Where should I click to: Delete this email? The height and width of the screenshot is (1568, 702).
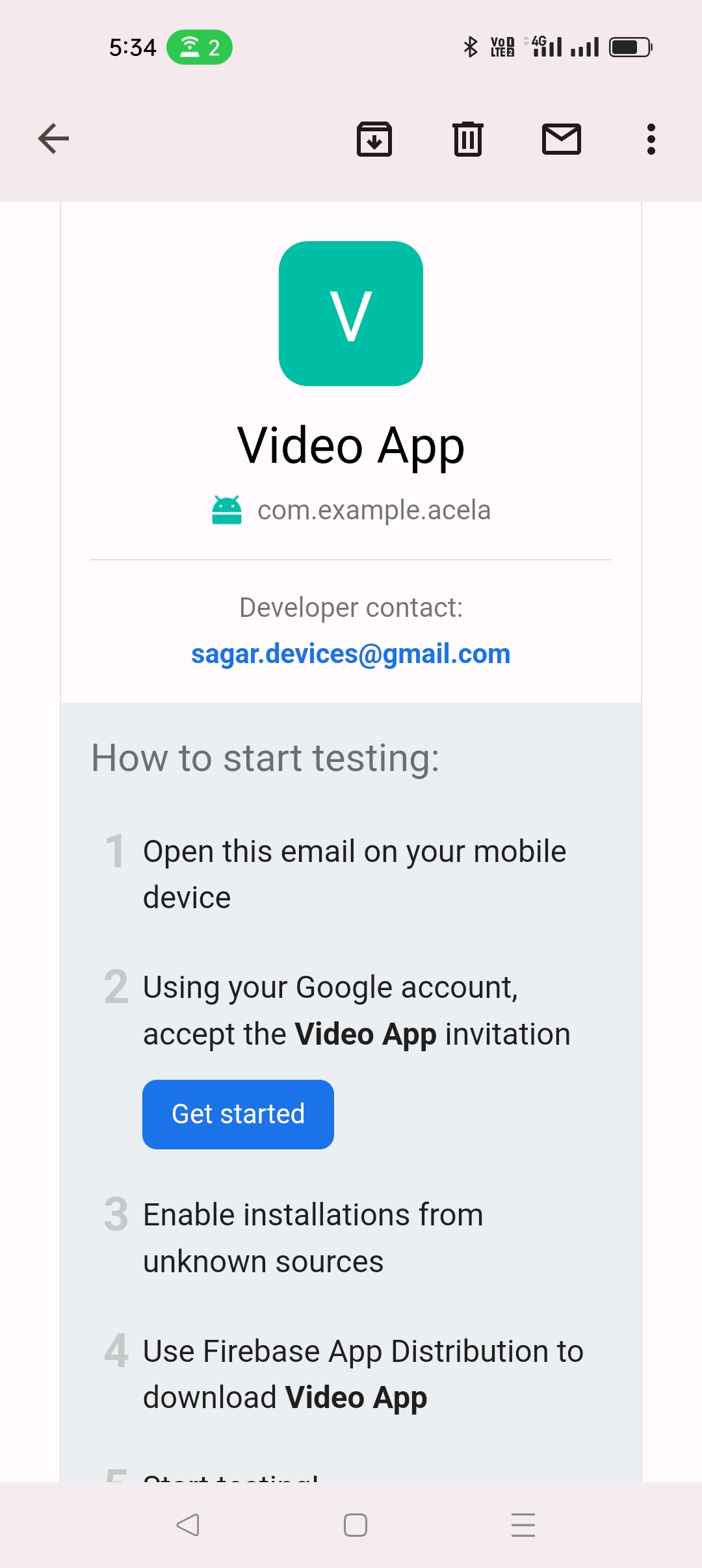[x=468, y=139]
